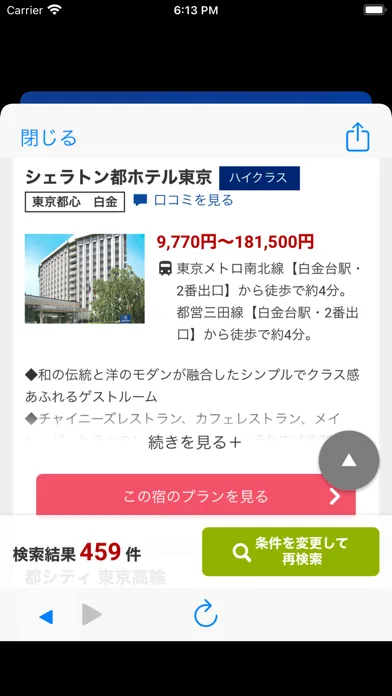Expand the description with 続きを見る＋
This screenshot has height=696, width=392.
(x=195, y=442)
